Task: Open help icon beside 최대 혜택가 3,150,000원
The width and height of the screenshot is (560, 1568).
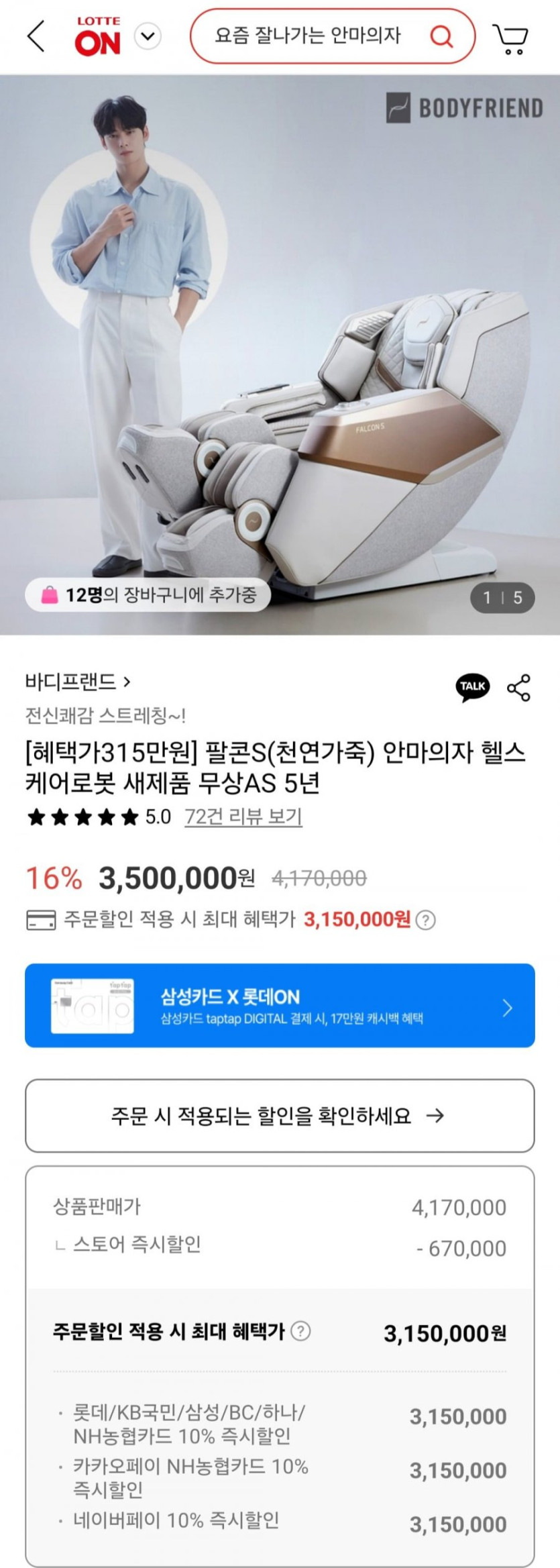Action: pyautogui.click(x=425, y=920)
